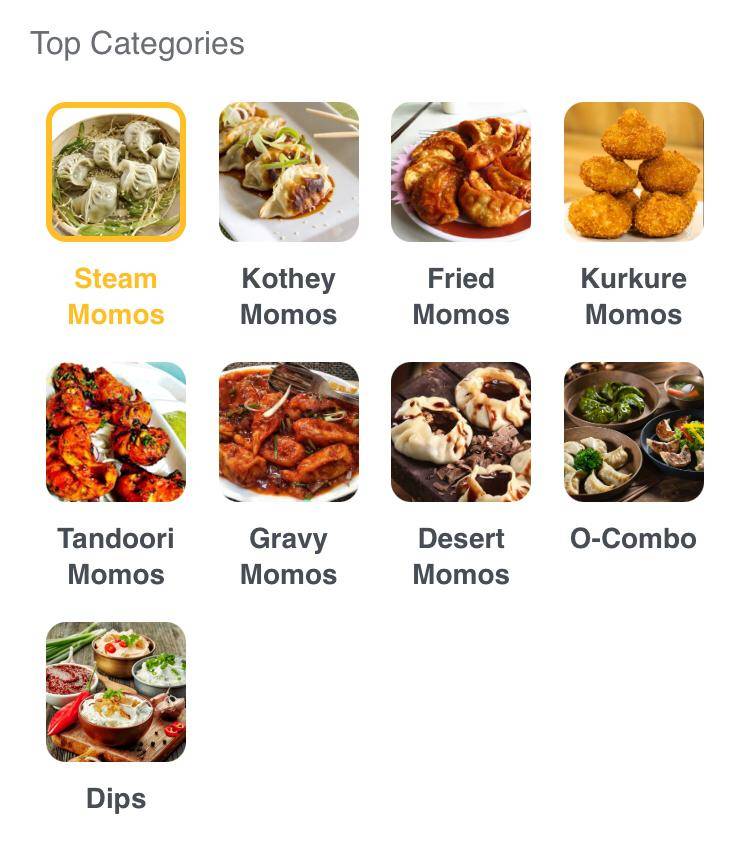Open Kurkure Momos via its text label
The width and height of the screenshot is (750, 846).
click(633, 296)
